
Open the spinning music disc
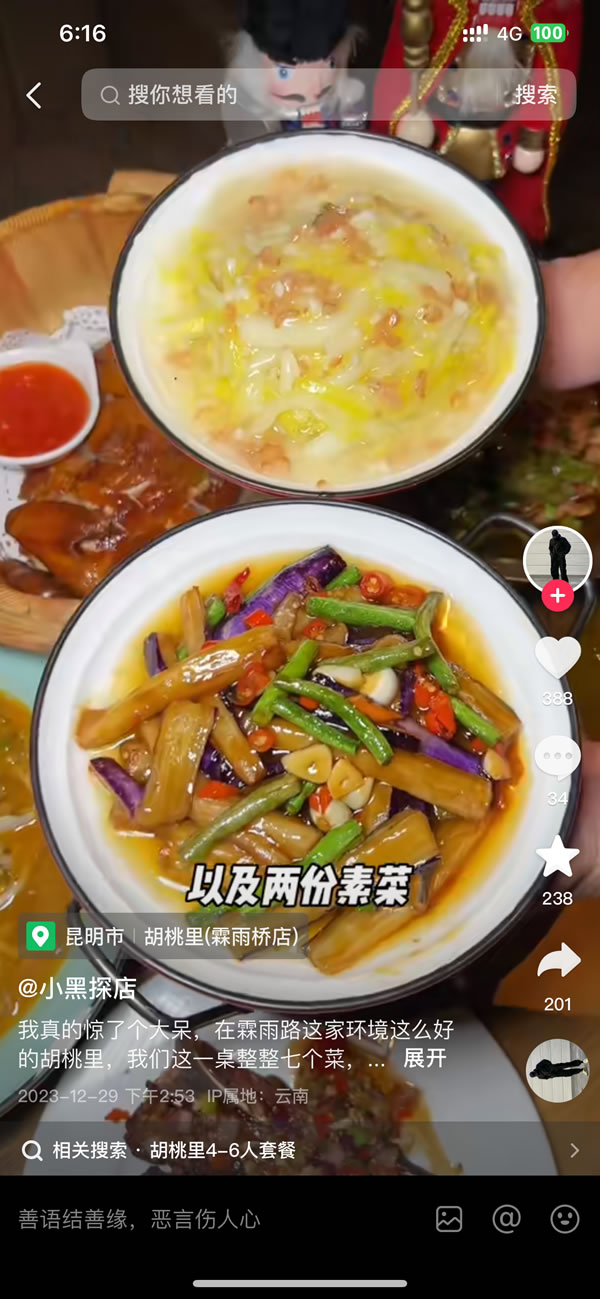pos(557,1070)
